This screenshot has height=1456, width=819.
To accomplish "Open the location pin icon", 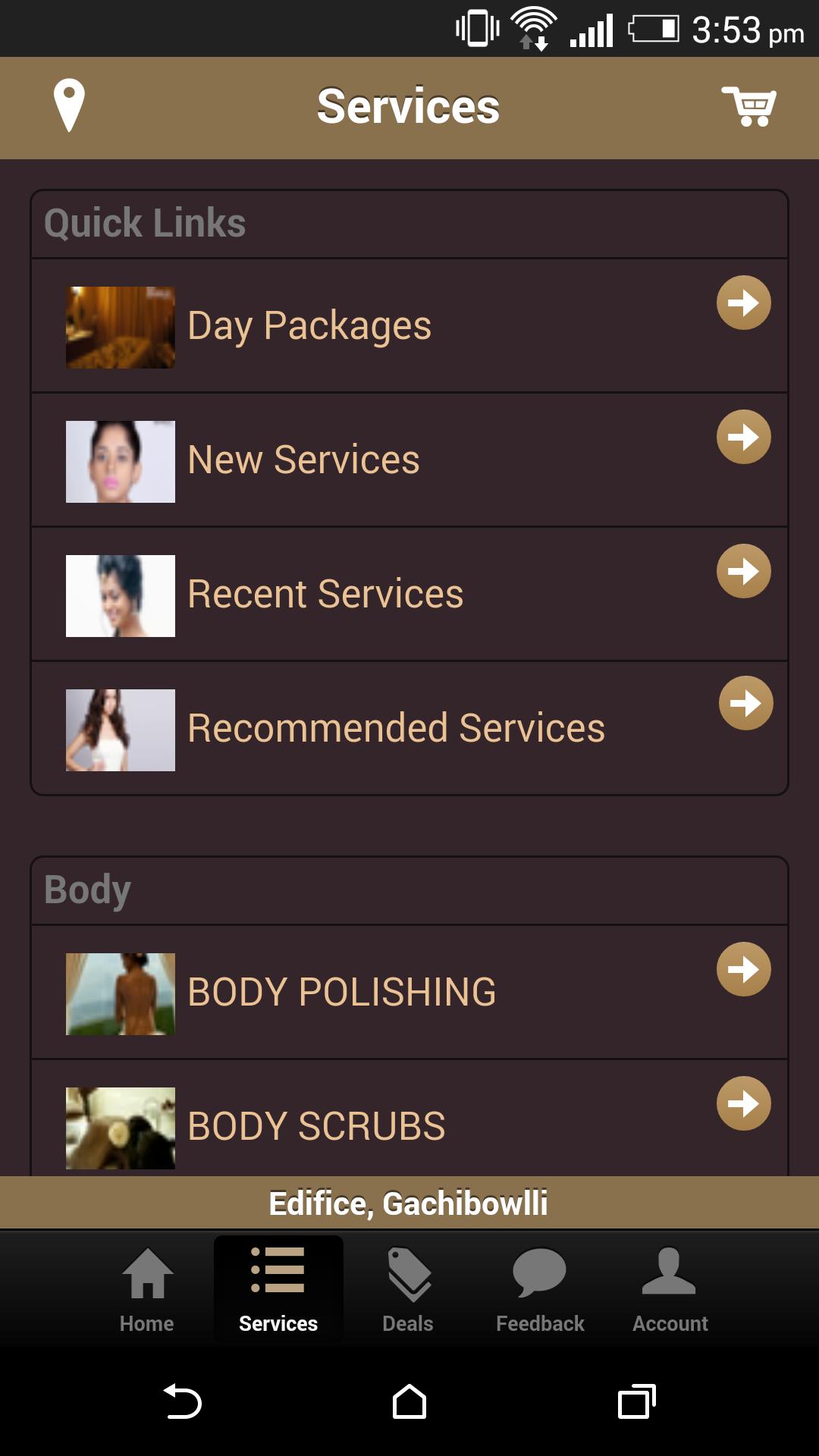I will [x=68, y=106].
